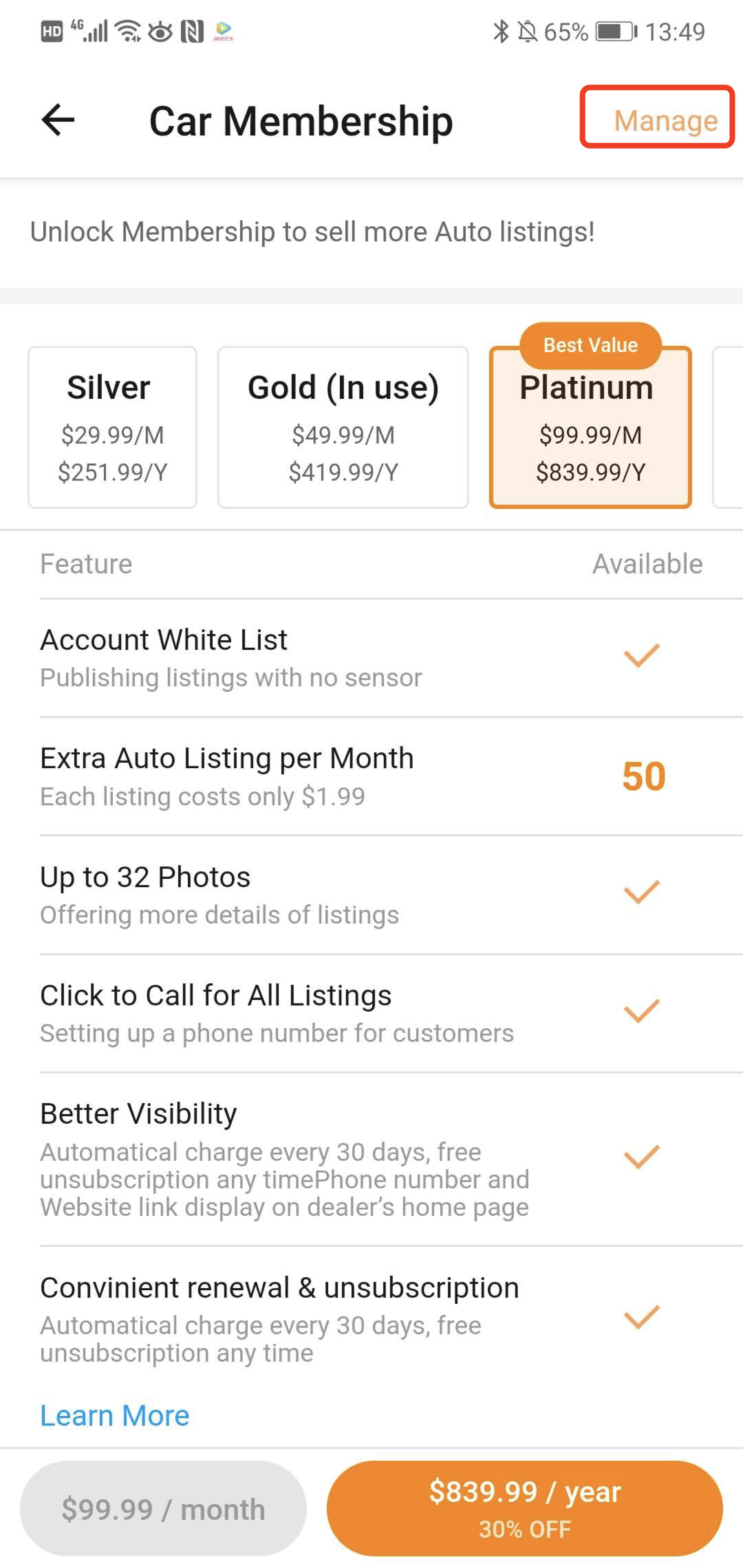Open the Learn More link

(114, 1415)
